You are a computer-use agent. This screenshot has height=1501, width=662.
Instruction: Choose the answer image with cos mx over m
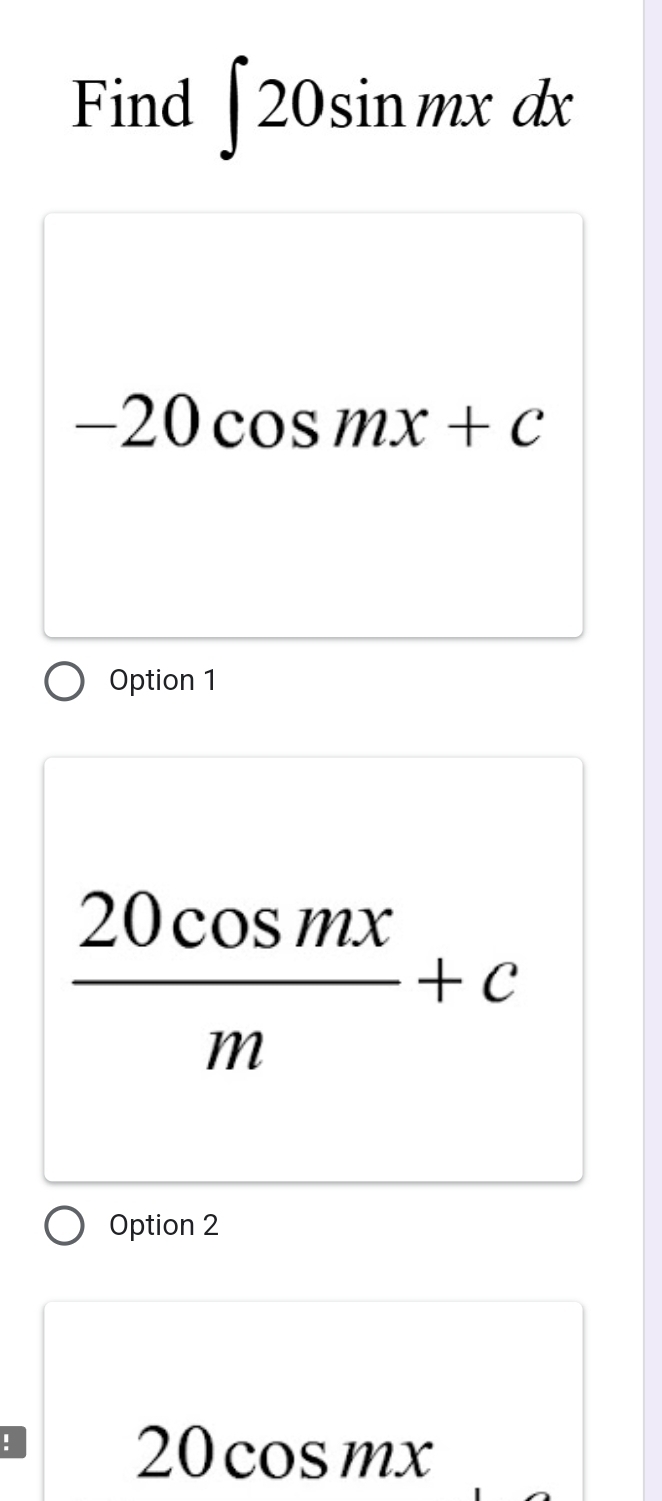click(x=313, y=969)
